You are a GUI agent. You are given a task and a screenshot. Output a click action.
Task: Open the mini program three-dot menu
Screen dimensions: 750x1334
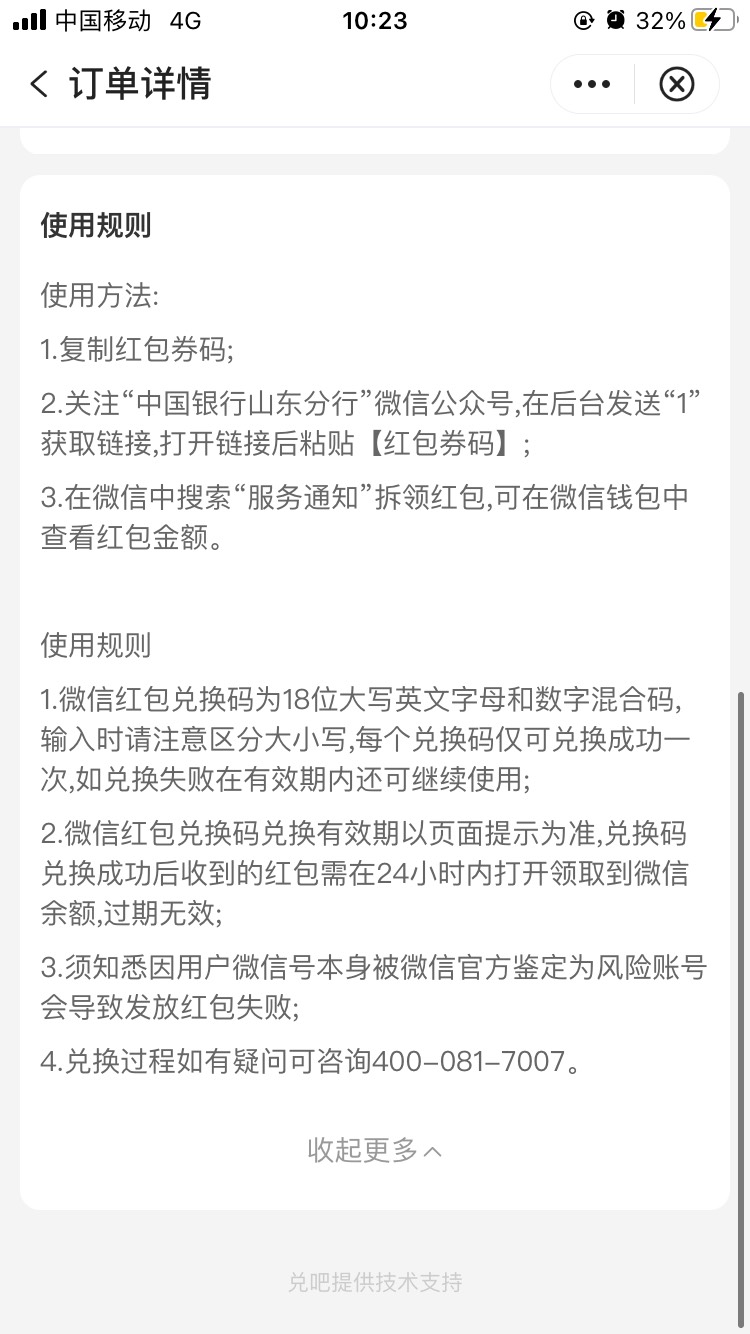click(592, 85)
